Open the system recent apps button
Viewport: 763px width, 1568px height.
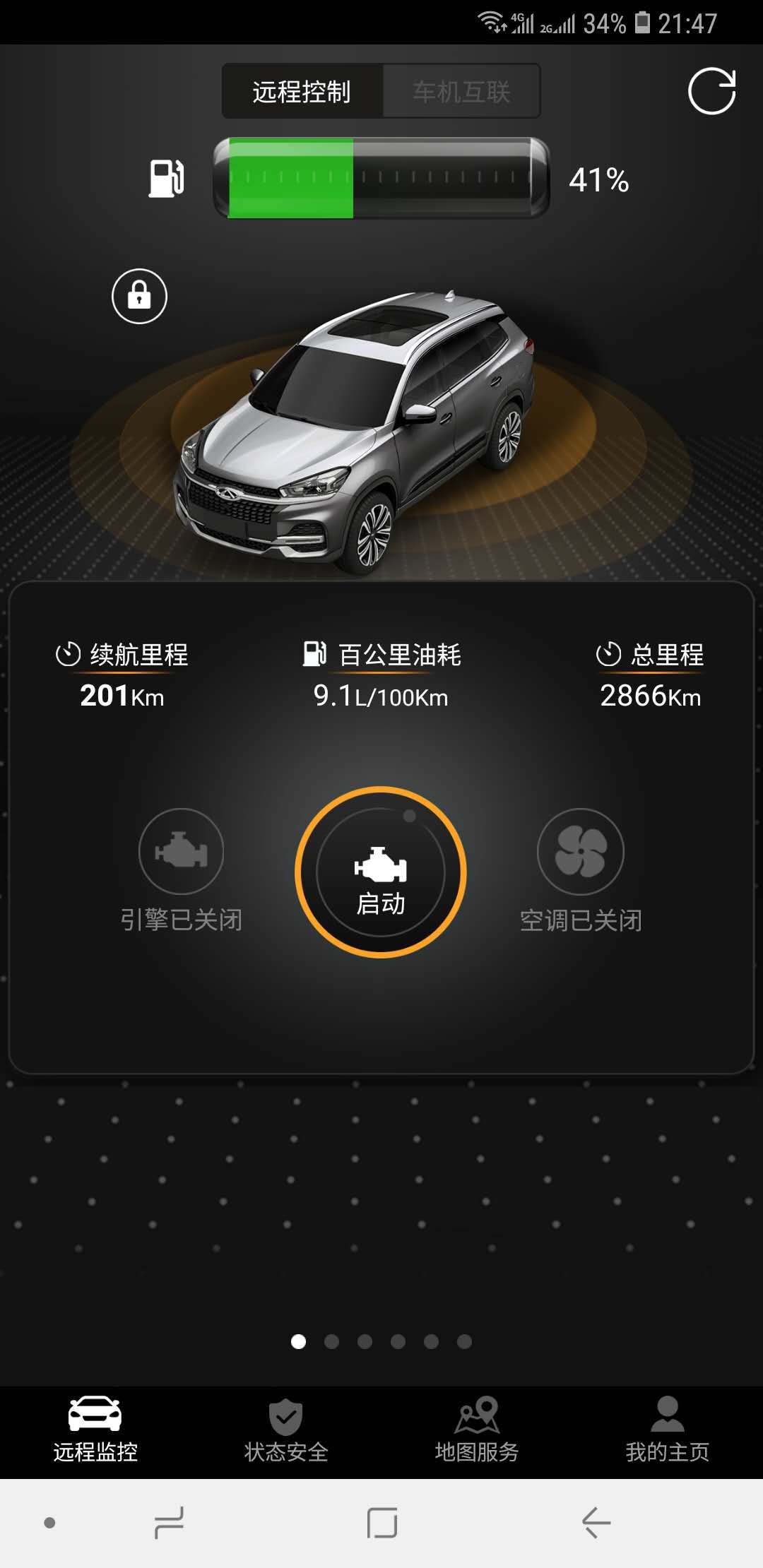click(170, 1522)
